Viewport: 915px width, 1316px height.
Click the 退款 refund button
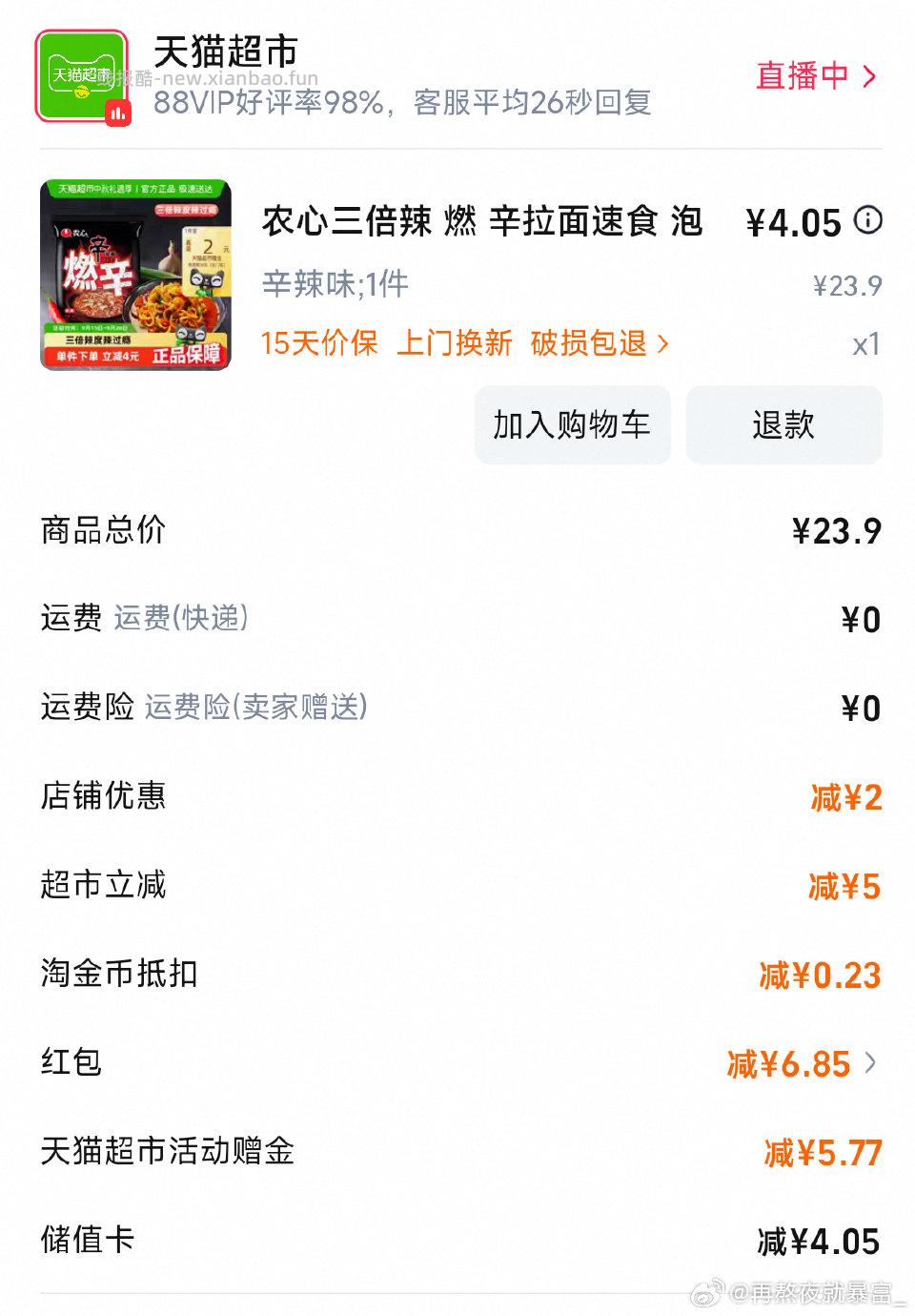point(783,425)
